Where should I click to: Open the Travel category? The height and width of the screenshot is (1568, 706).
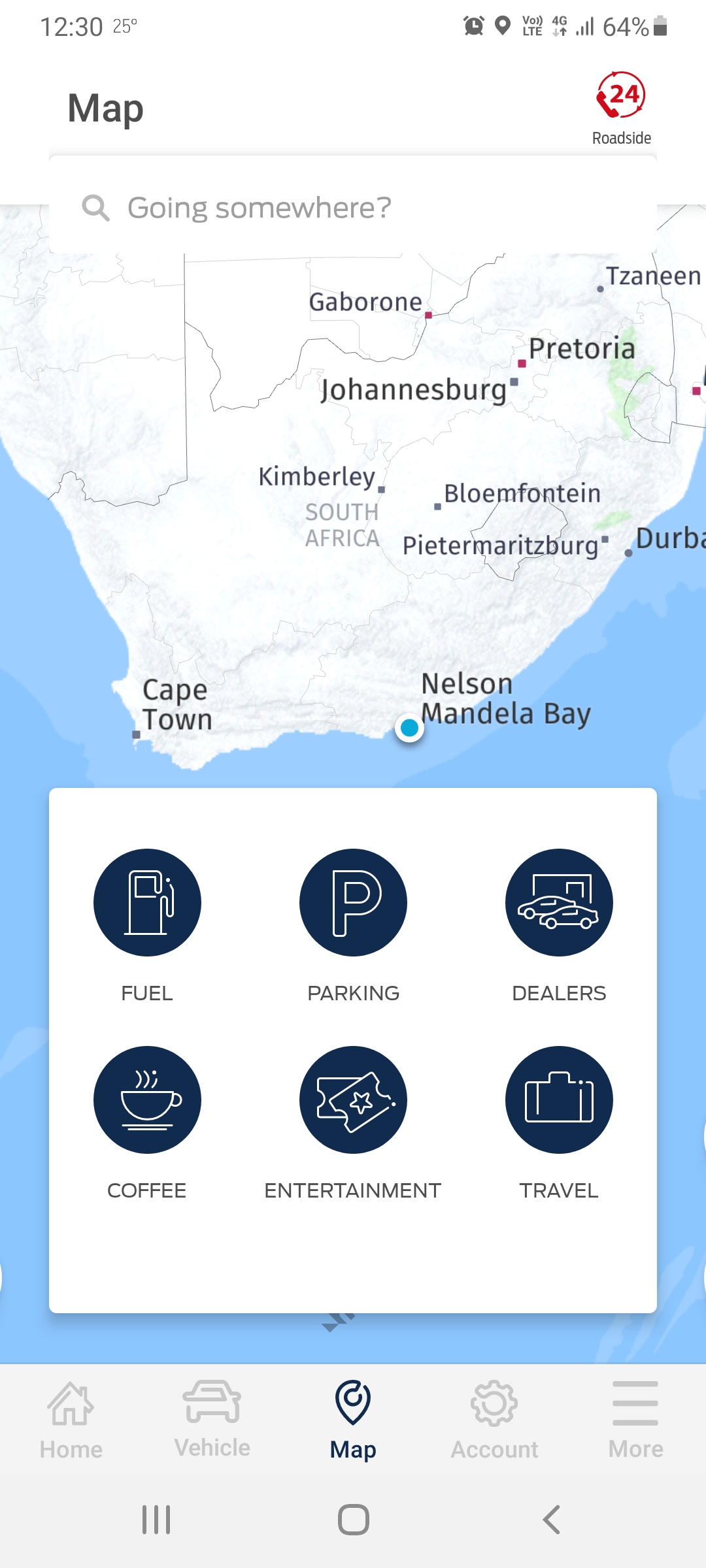click(x=559, y=1100)
